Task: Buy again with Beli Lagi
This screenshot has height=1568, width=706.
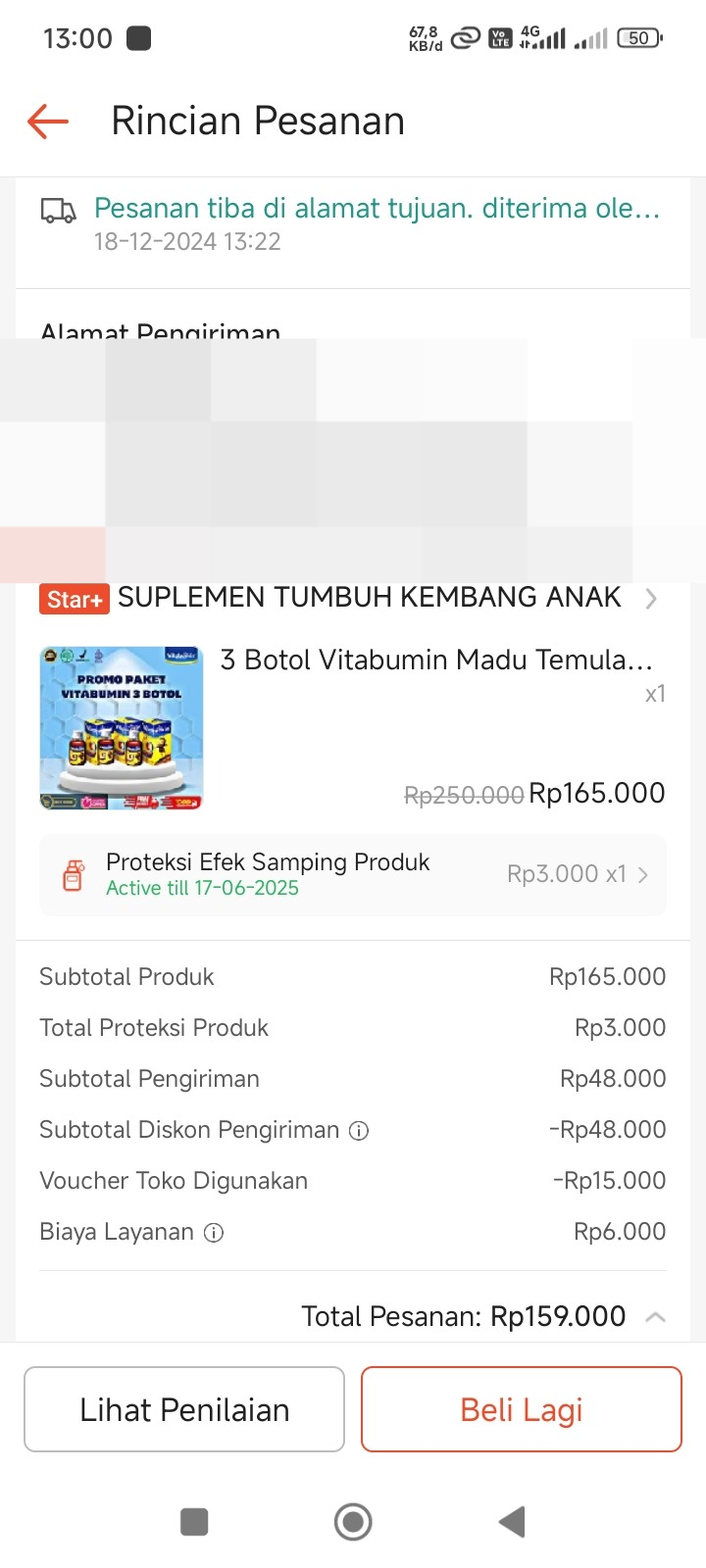Action: 522,1409
